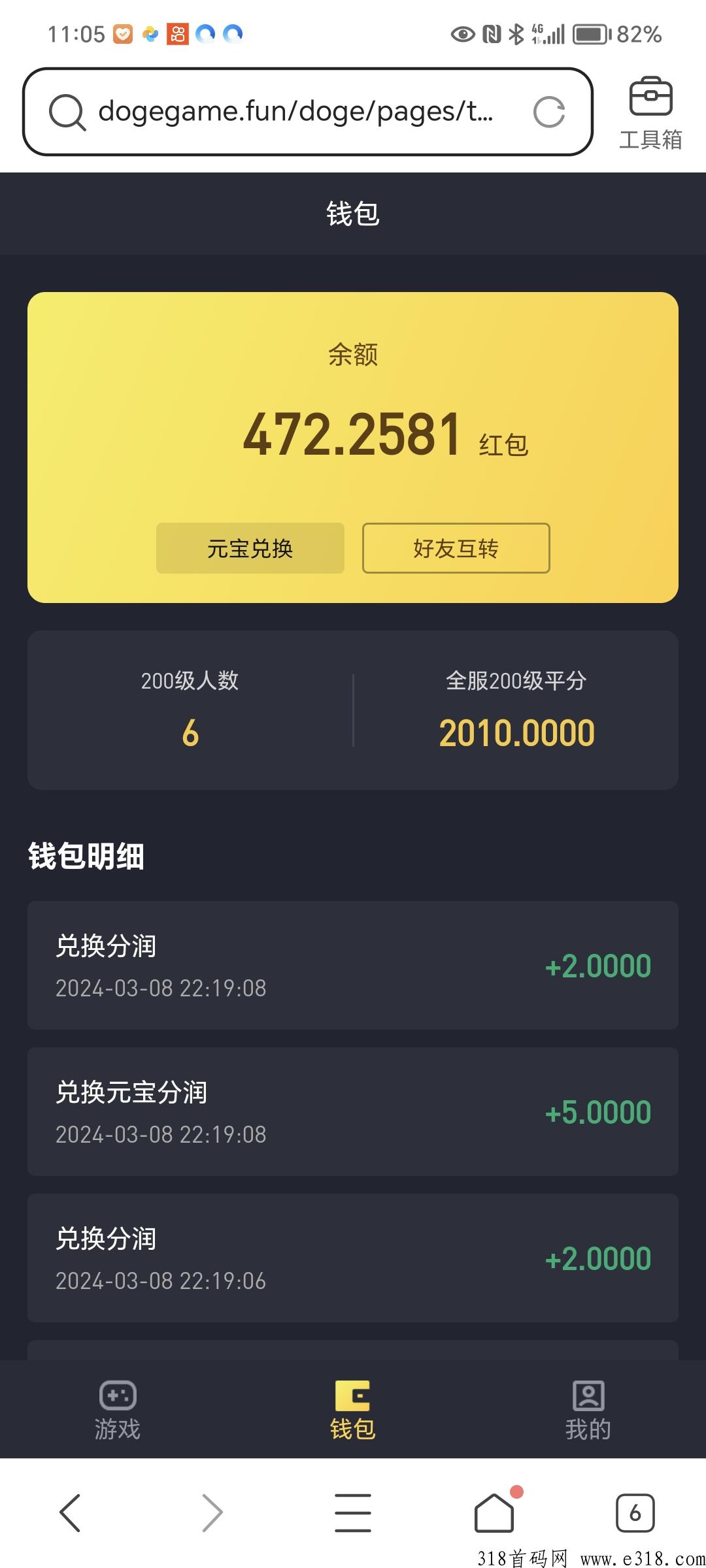Select the 钱包 tab
Image resolution: width=706 pixels, height=1568 pixels.
353,1411
